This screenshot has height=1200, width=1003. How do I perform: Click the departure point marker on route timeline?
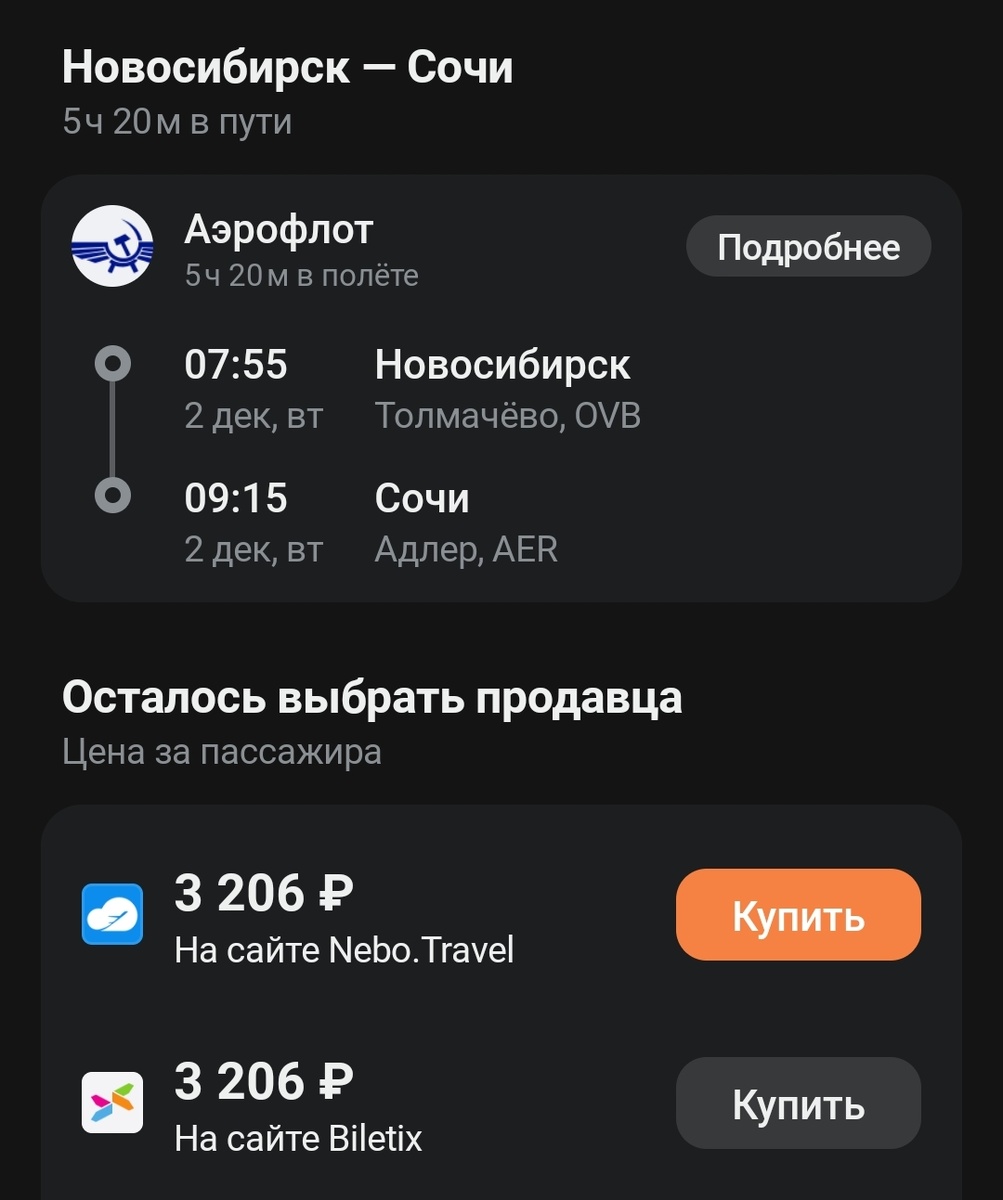(115, 363)
